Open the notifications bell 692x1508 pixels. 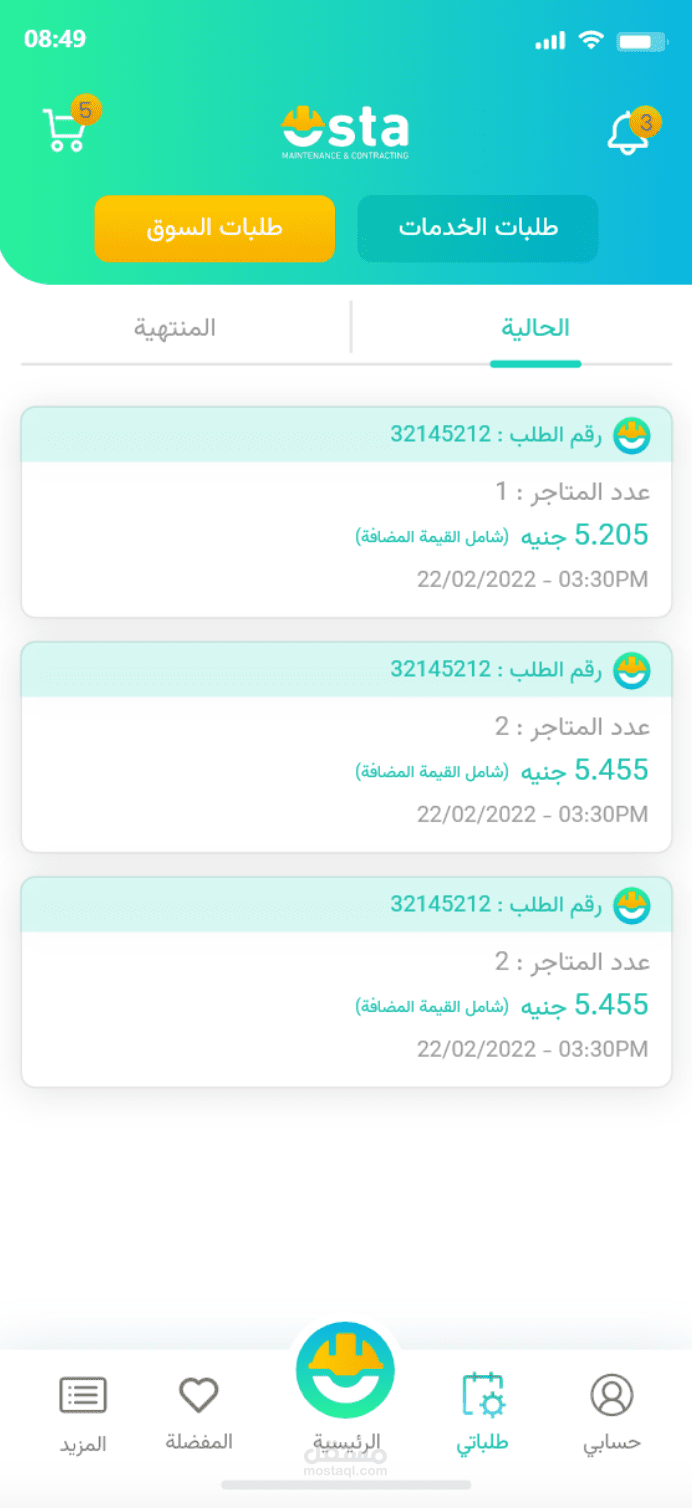628,133
